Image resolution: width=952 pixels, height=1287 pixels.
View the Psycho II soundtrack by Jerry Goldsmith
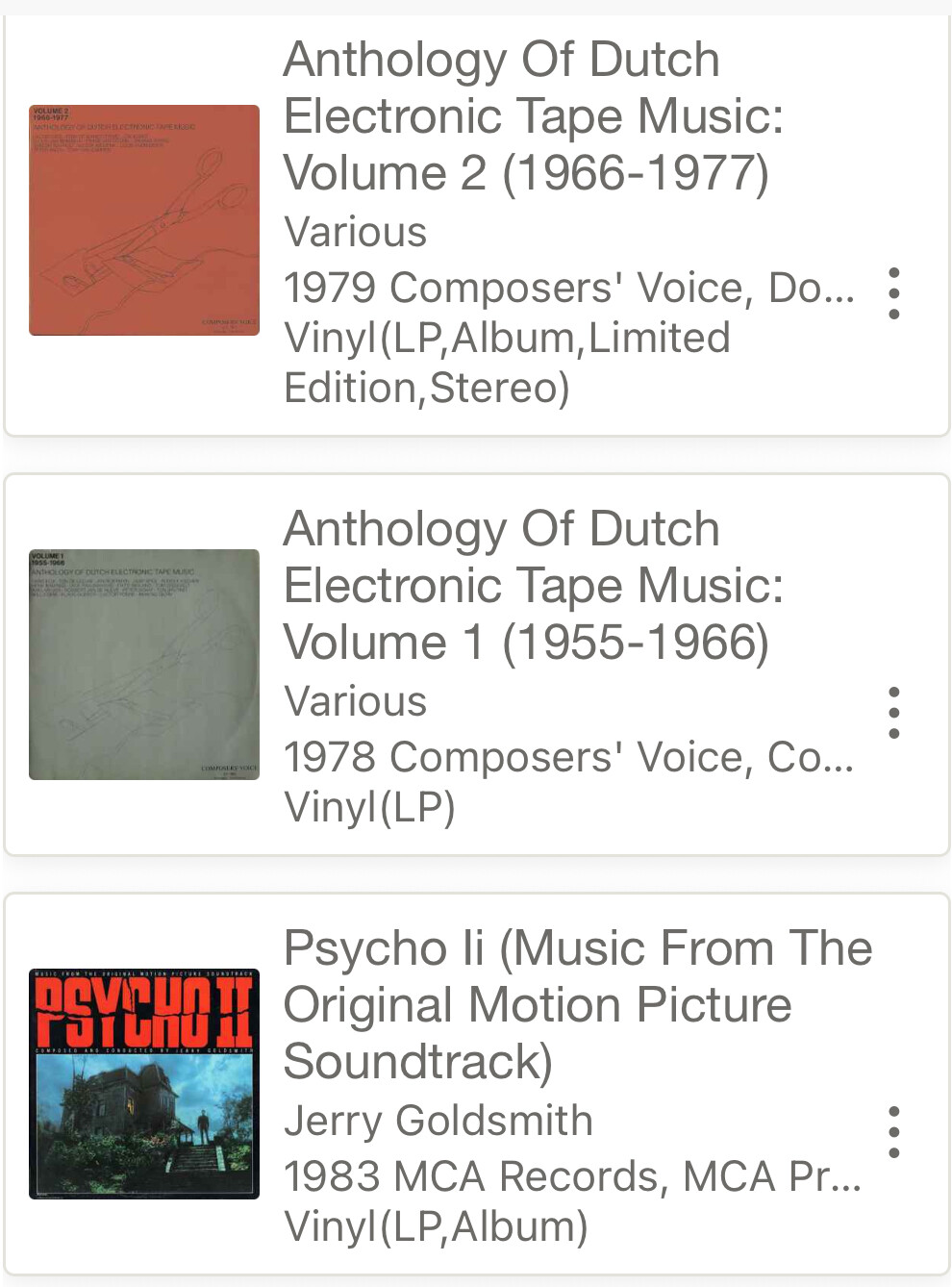577,1005
